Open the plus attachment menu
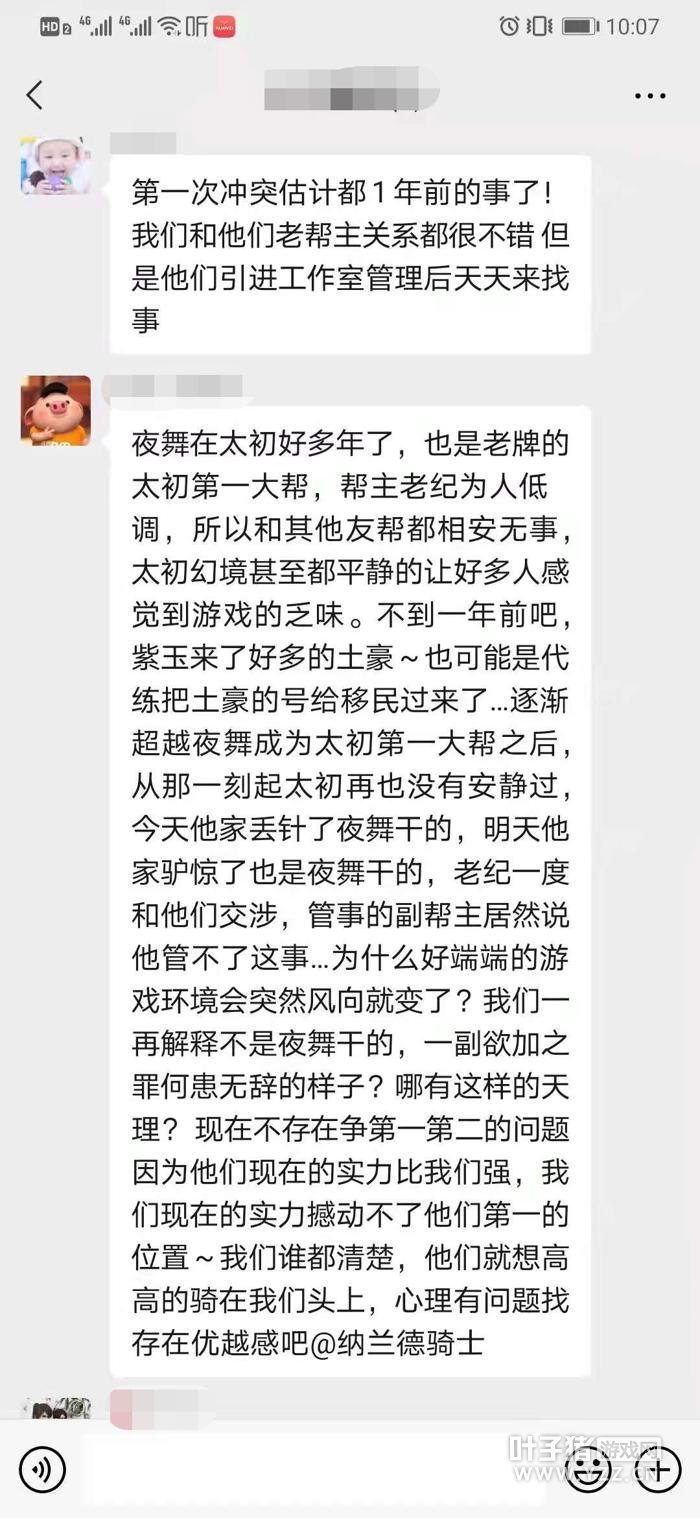700x1518 pixels. coord(657,1468)
